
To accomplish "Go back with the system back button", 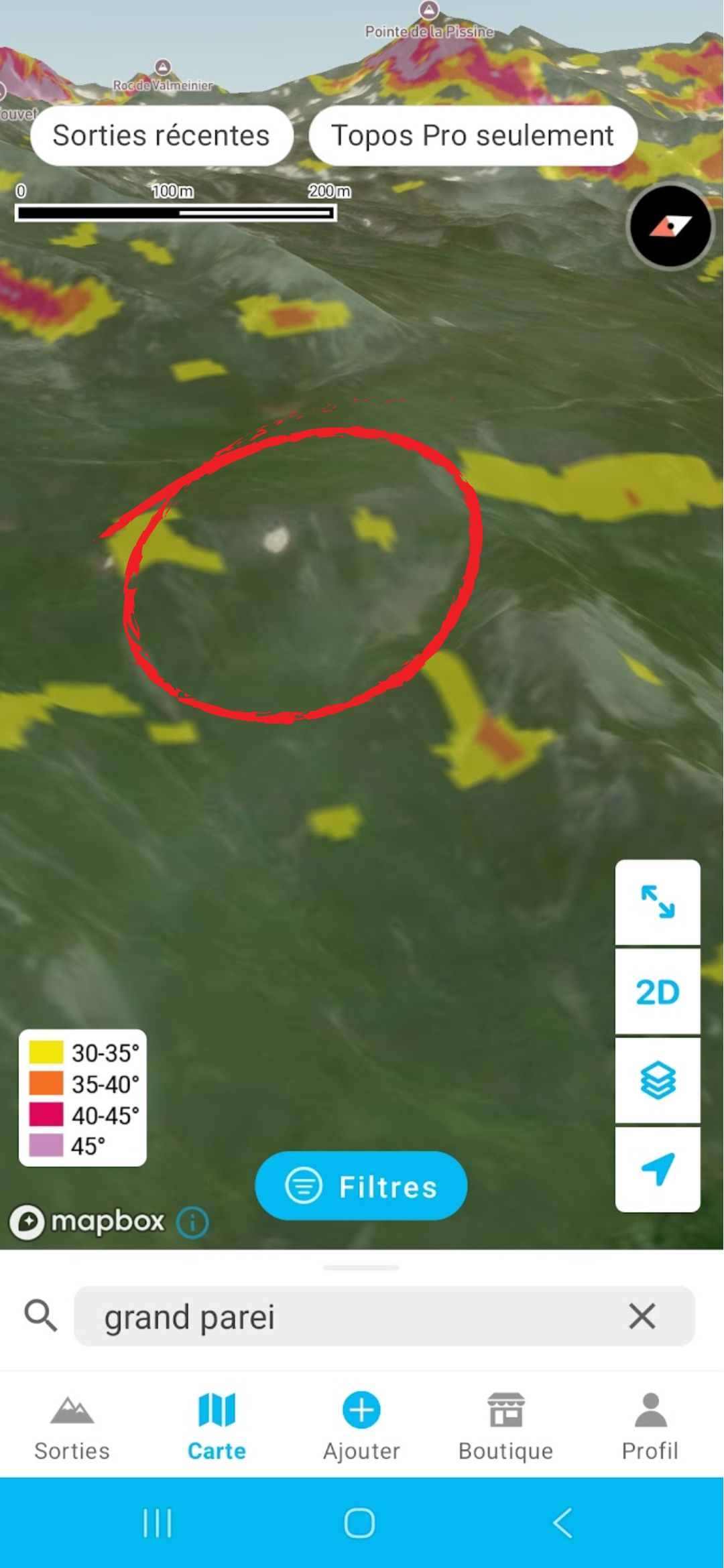I will (x=563, y=1523).
